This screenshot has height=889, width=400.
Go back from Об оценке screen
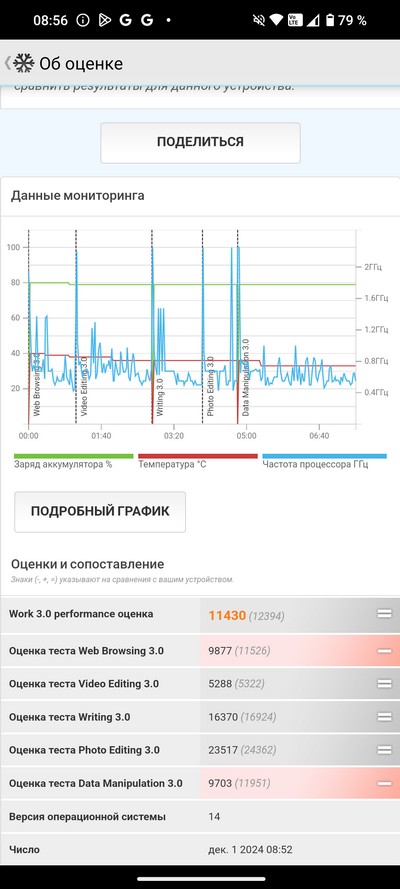coord(7,63)
